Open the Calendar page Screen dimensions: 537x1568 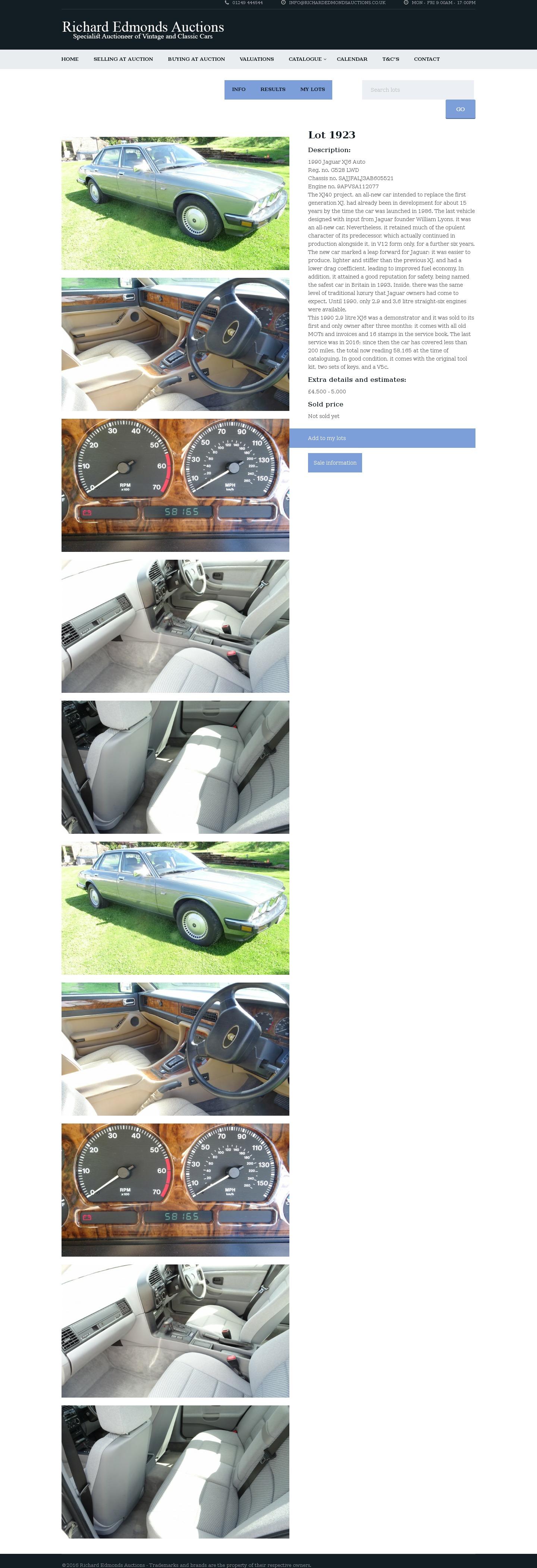click(x=352, y=59)
